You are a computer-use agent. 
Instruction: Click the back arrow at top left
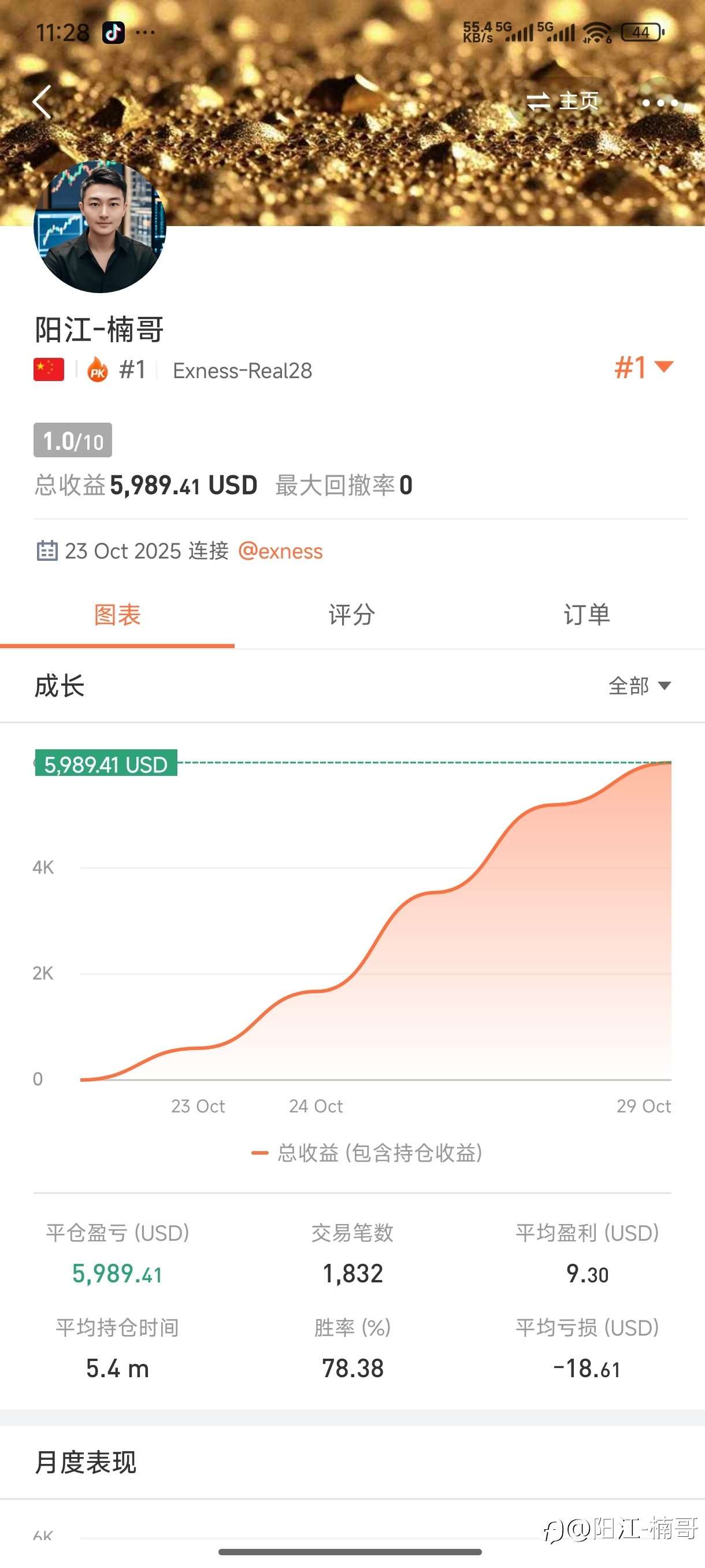point(42,103)
